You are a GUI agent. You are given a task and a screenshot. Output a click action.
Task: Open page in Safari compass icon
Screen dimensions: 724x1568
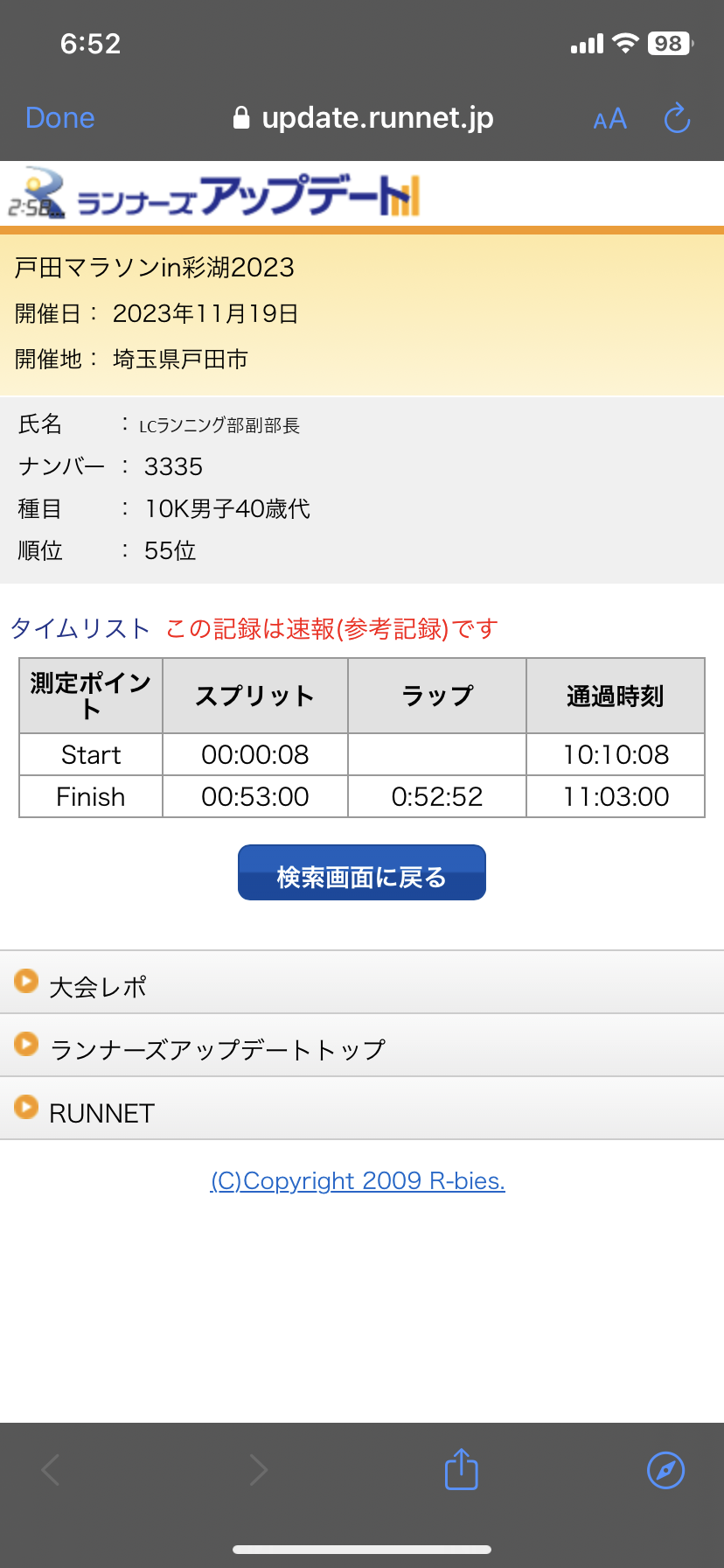point(665,1470)
